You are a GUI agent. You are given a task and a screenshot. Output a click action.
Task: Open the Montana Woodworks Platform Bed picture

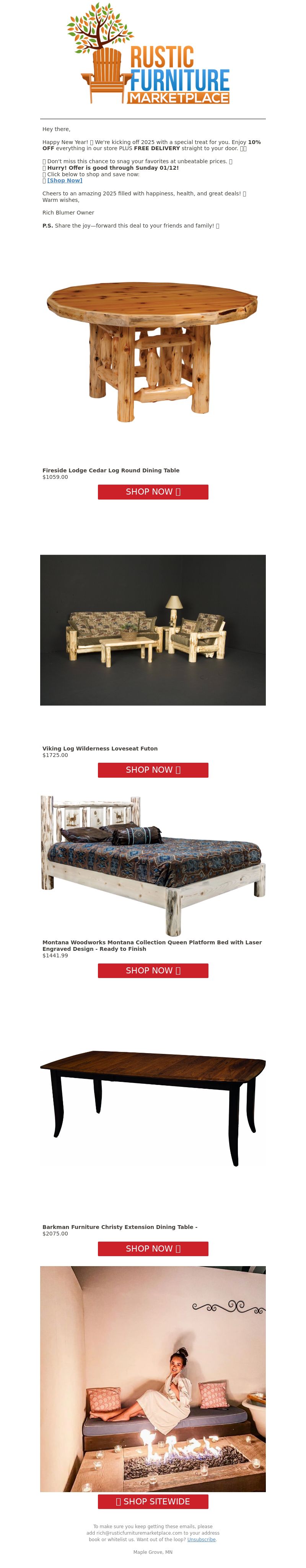pyautogui.click(x=153, y=865)
